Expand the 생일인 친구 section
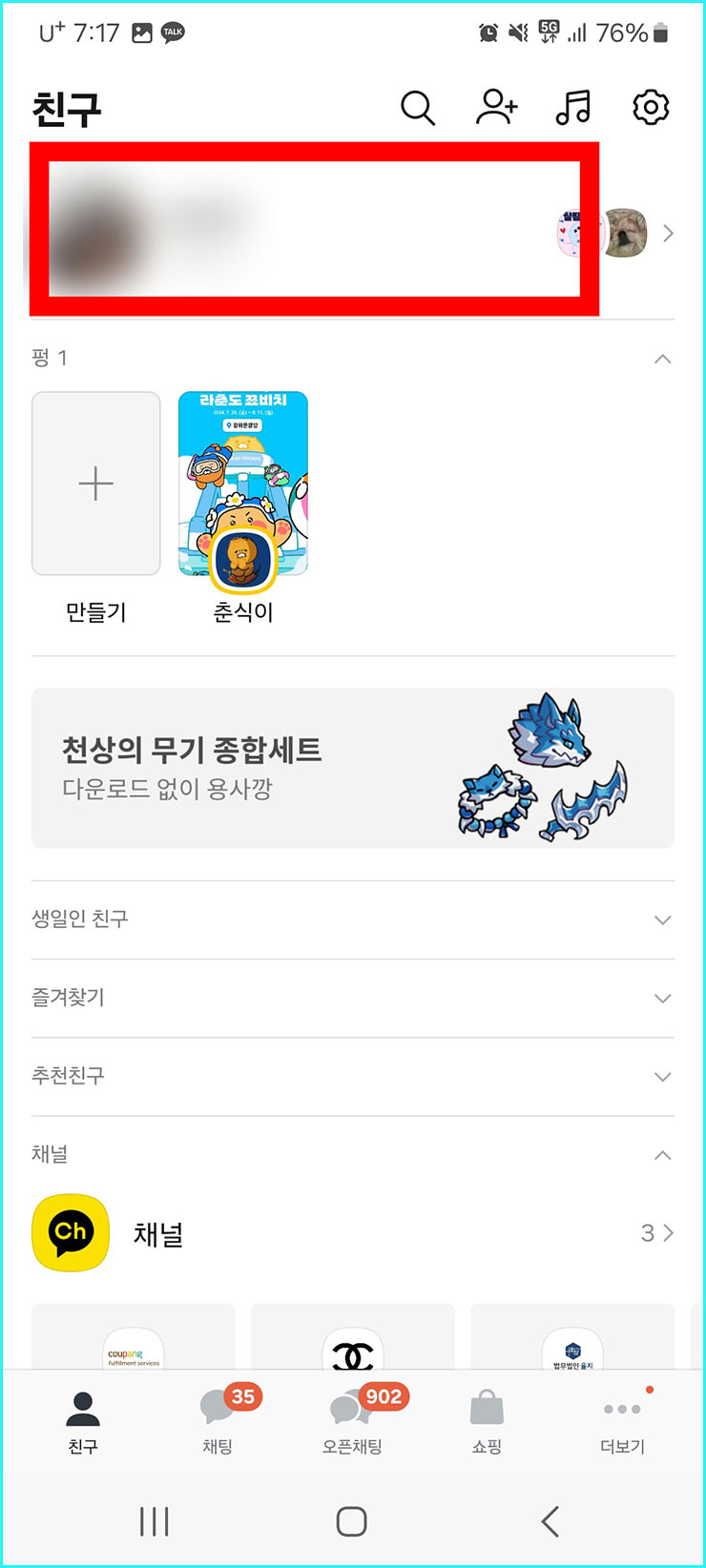The width and height of the screenshot is (706, 1568). (x=663, y=919)
